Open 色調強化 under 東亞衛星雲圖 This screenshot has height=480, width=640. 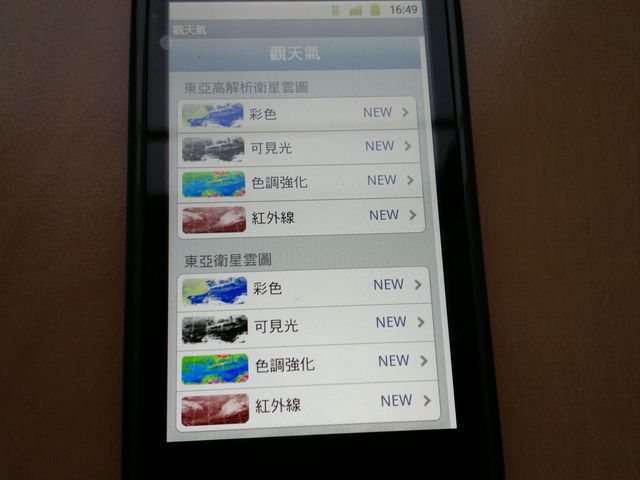pyautogui.click(x=306, y=364)
